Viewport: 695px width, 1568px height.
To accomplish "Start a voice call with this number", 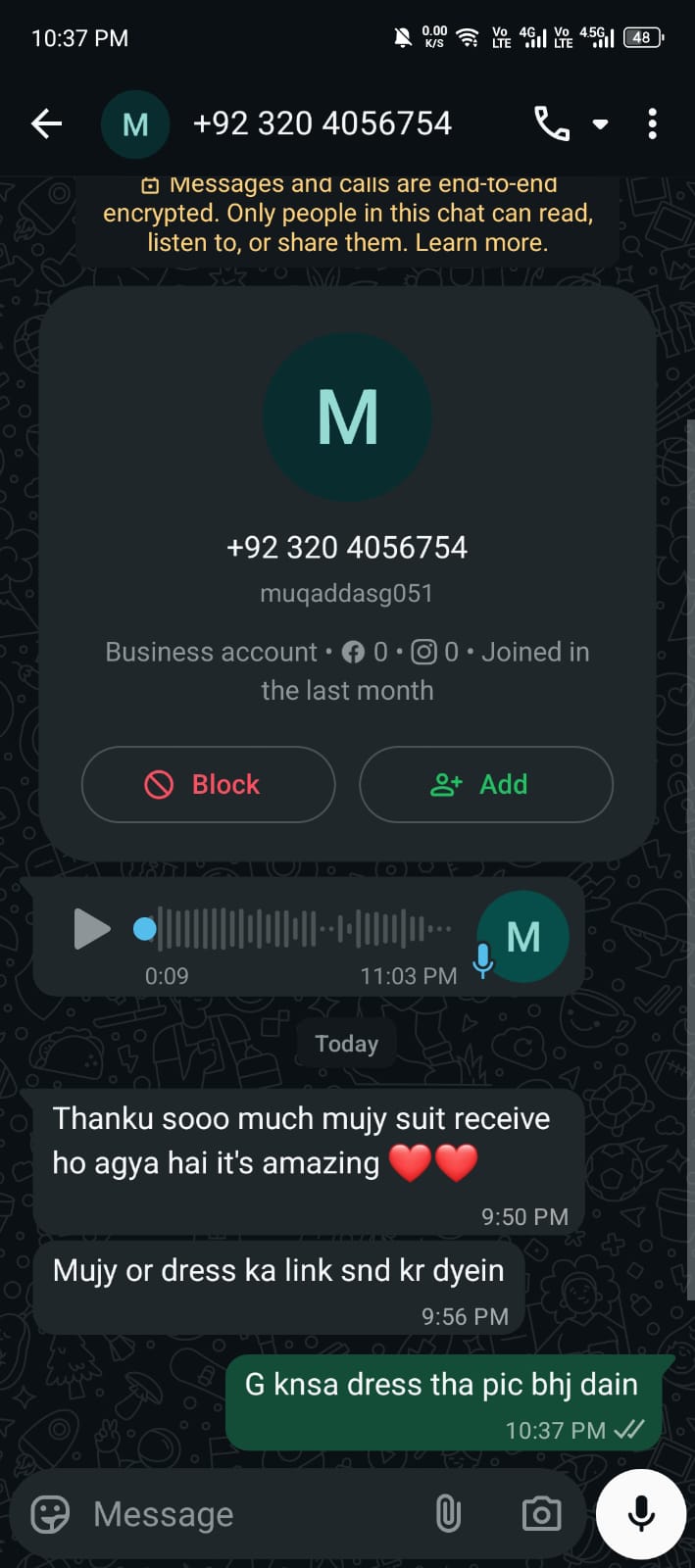I will (551, 123).
